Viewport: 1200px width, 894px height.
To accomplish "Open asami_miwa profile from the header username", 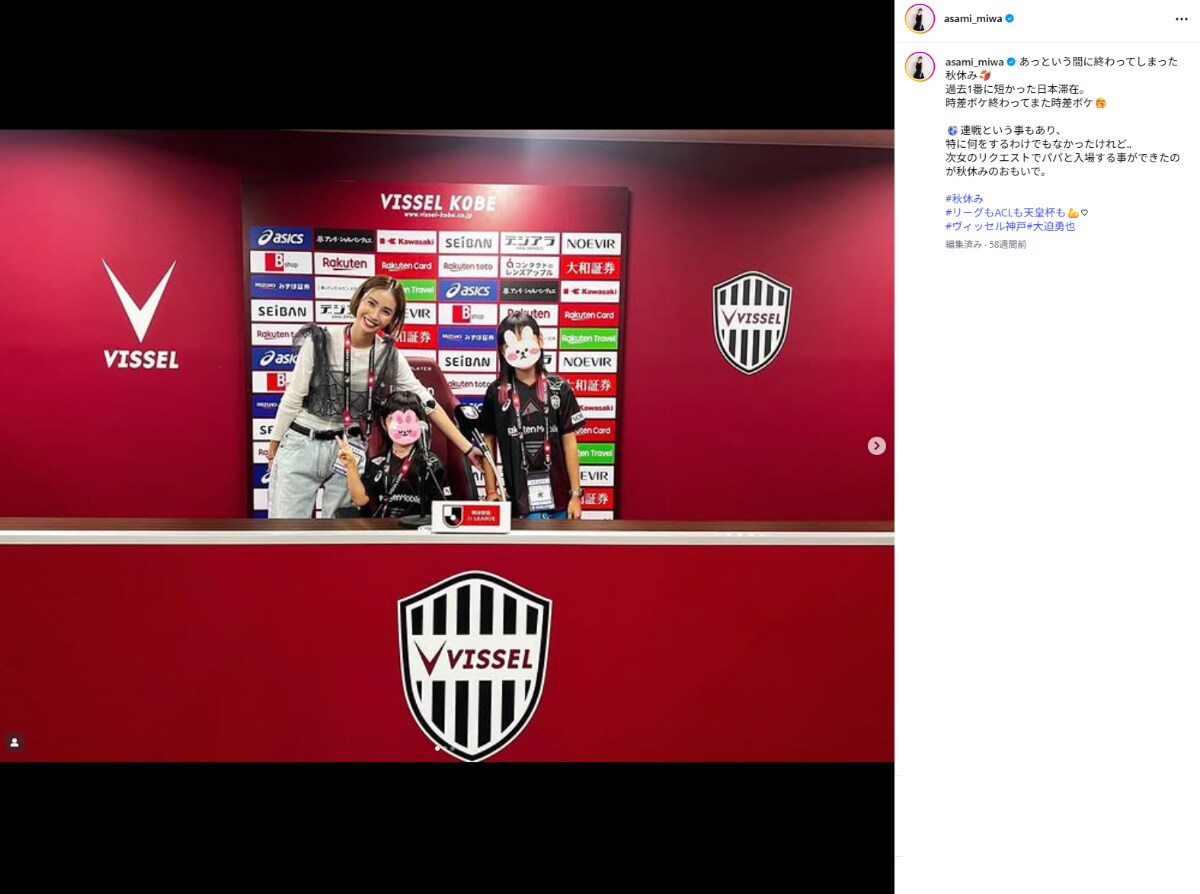I will pyautogui.click(x=972, y=19).
